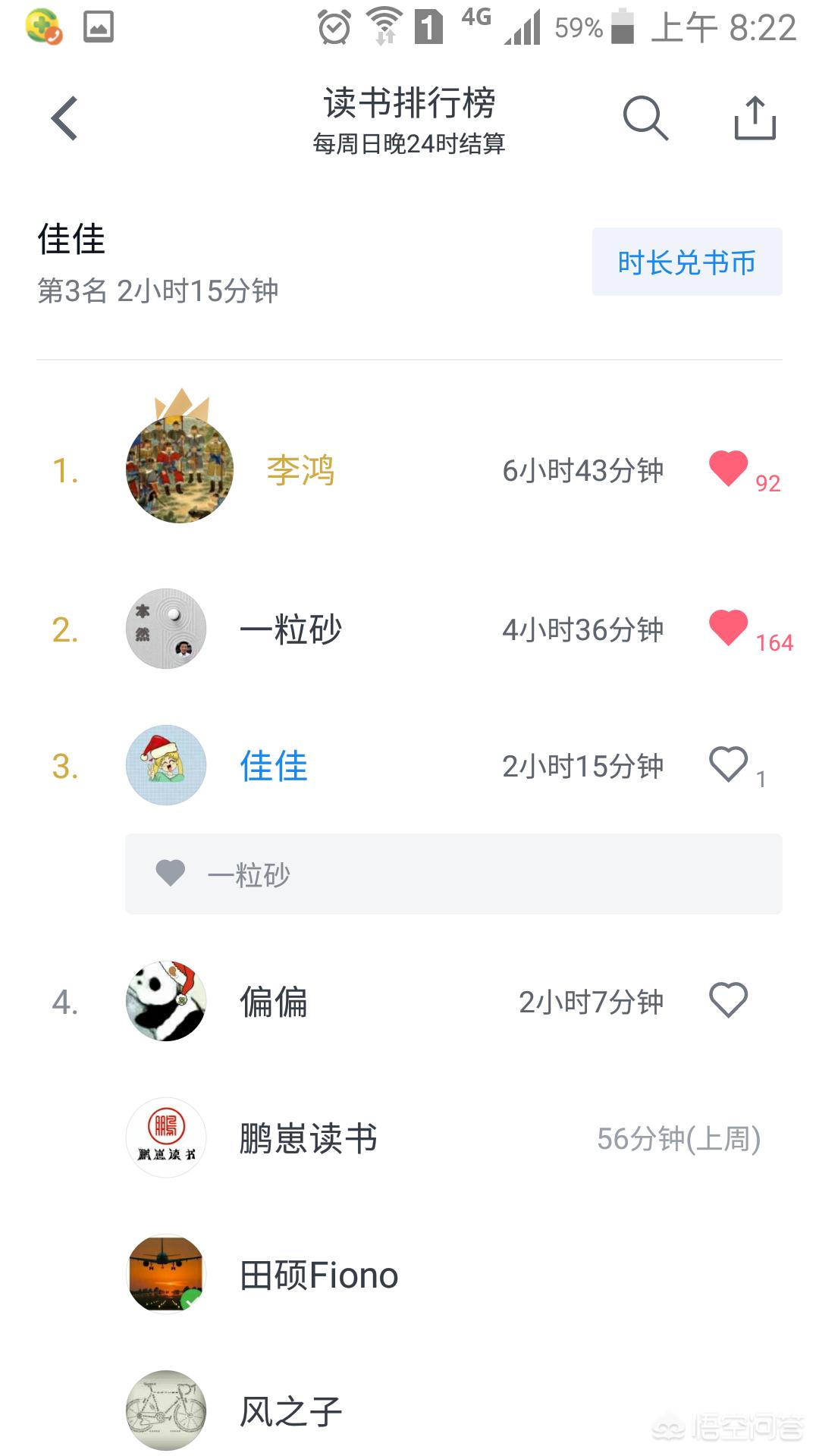
Task: Go back from the reading leaderboard
Action: tap(64, 118)
